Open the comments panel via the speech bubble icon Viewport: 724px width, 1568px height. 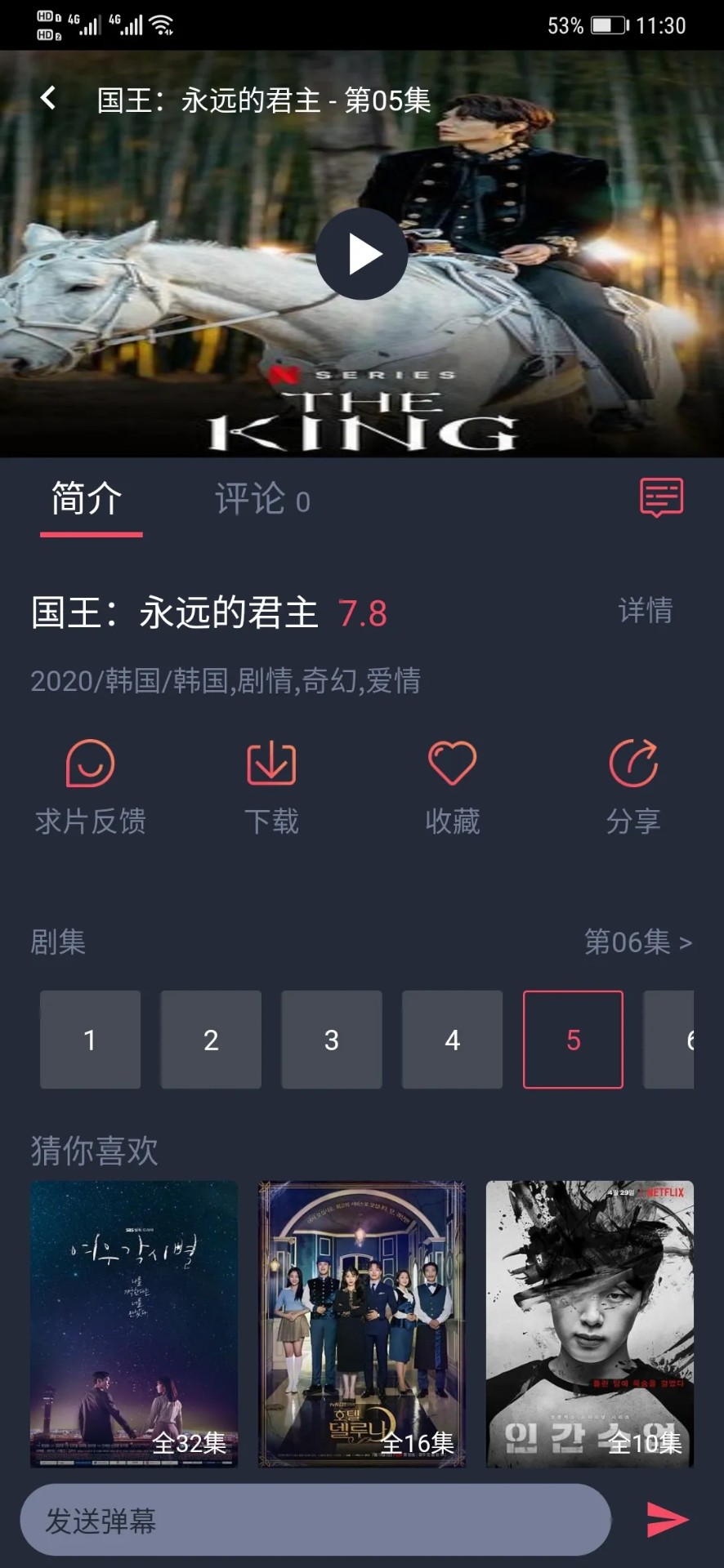659,499
